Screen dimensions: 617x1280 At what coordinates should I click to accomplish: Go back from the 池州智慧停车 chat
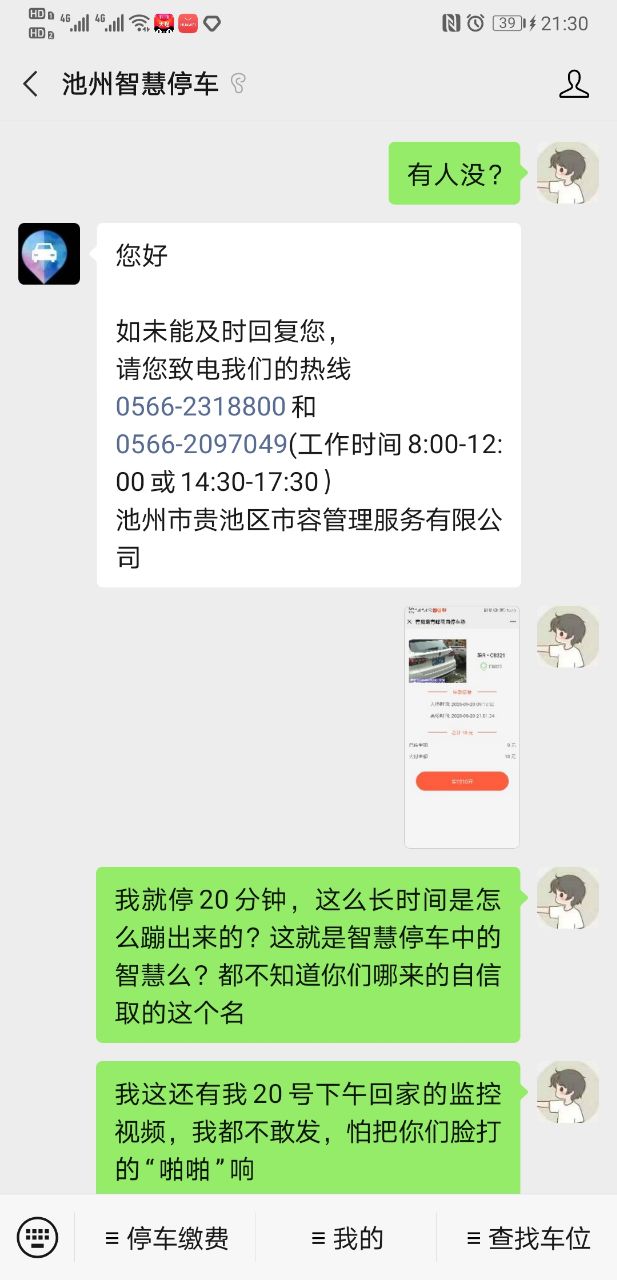click(31, 84)
